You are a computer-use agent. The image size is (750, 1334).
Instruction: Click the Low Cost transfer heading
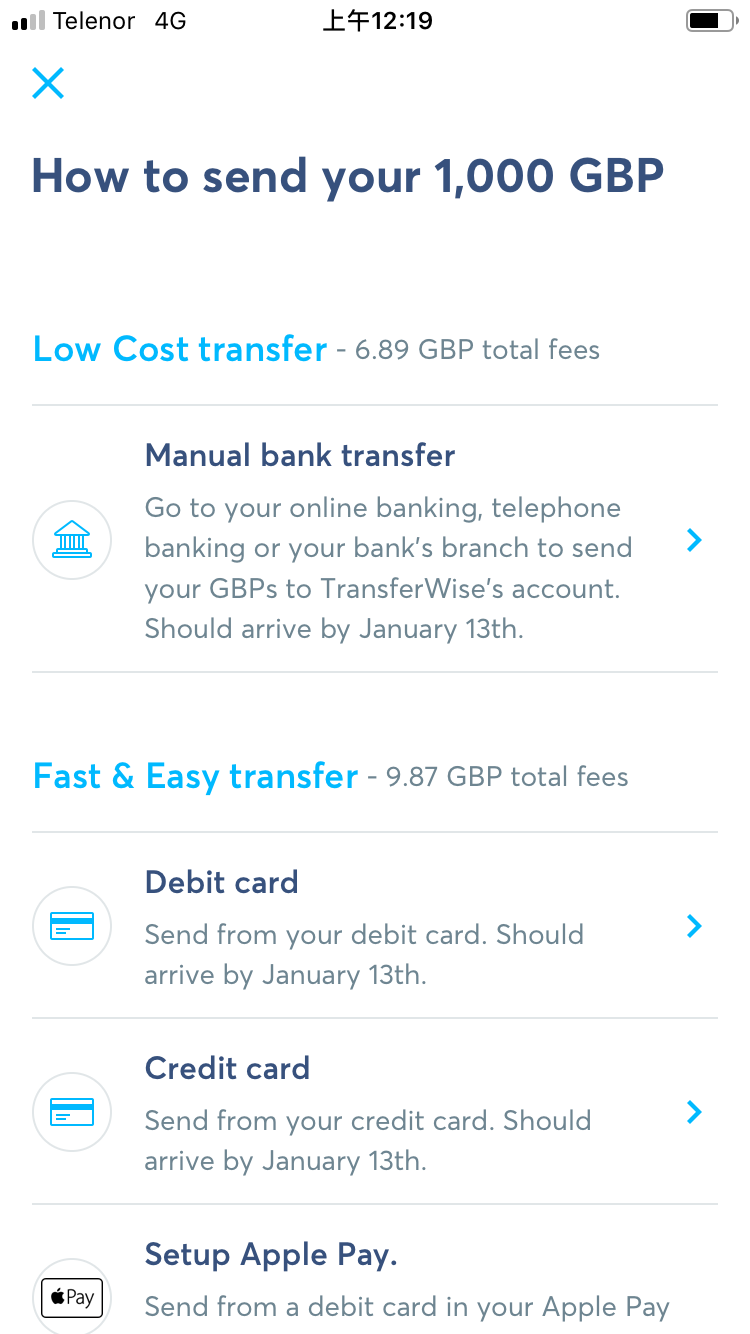click(180, 349)
